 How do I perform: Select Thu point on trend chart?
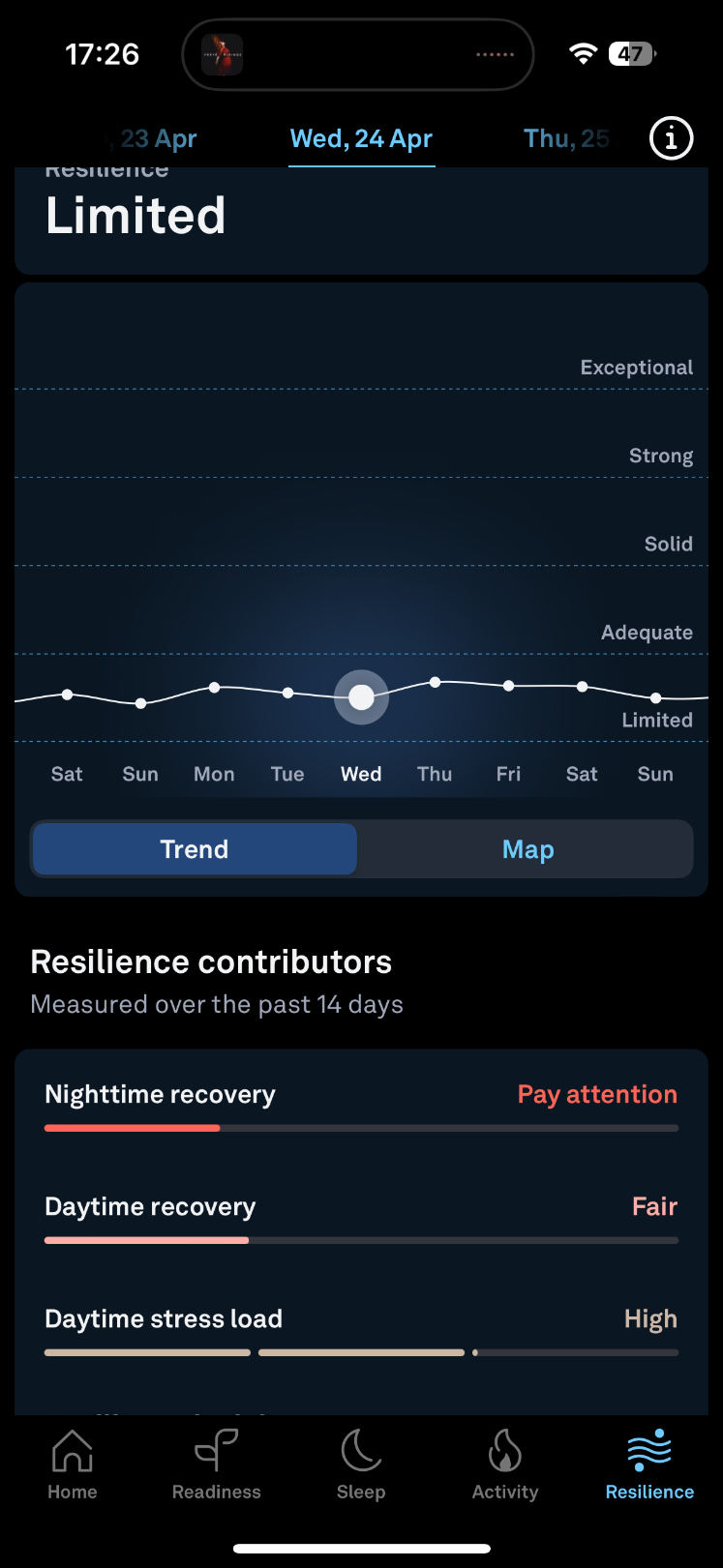point(436,683)
